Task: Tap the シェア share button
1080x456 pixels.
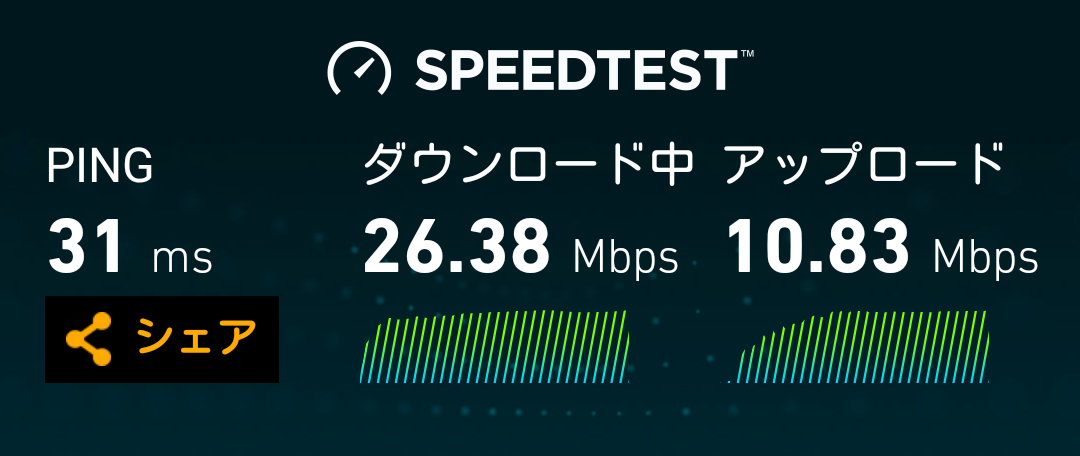Action: click(x=162, y=339)
